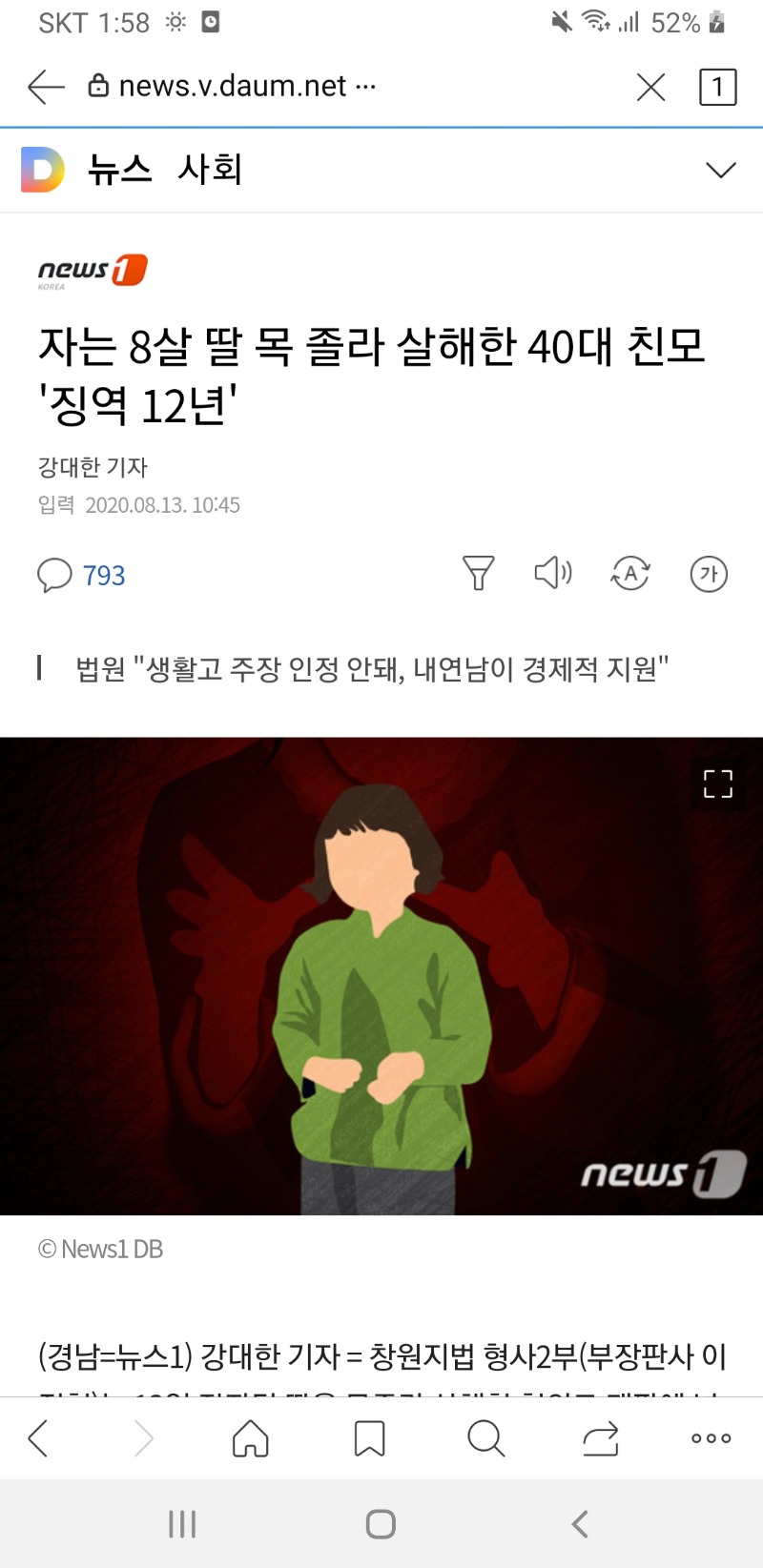Go back using the browser's top arrow
Image resolution: width=763 pixels, height=1568 pixels.
(46, 87)
